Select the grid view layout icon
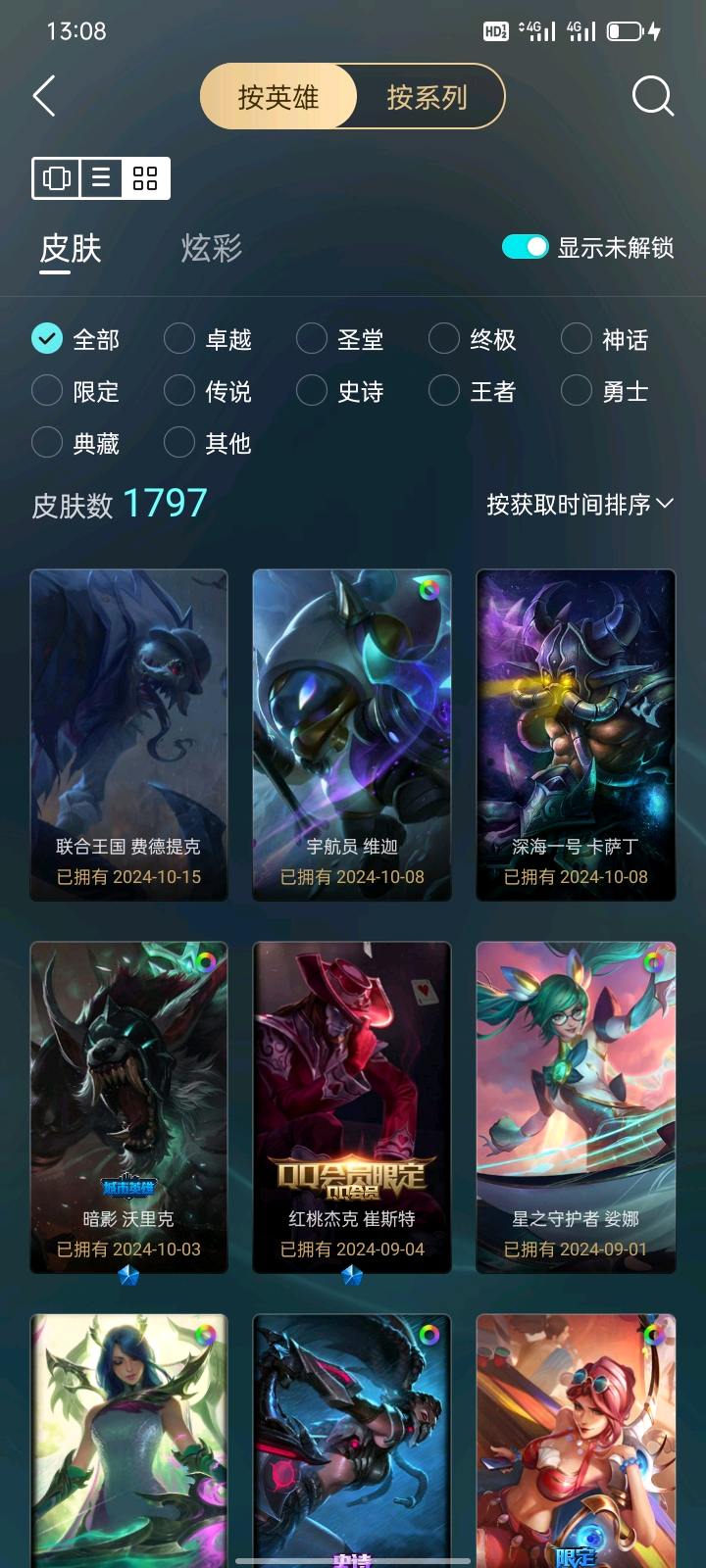This screenshot has height=1568, width=706. (x=145, y=178)
